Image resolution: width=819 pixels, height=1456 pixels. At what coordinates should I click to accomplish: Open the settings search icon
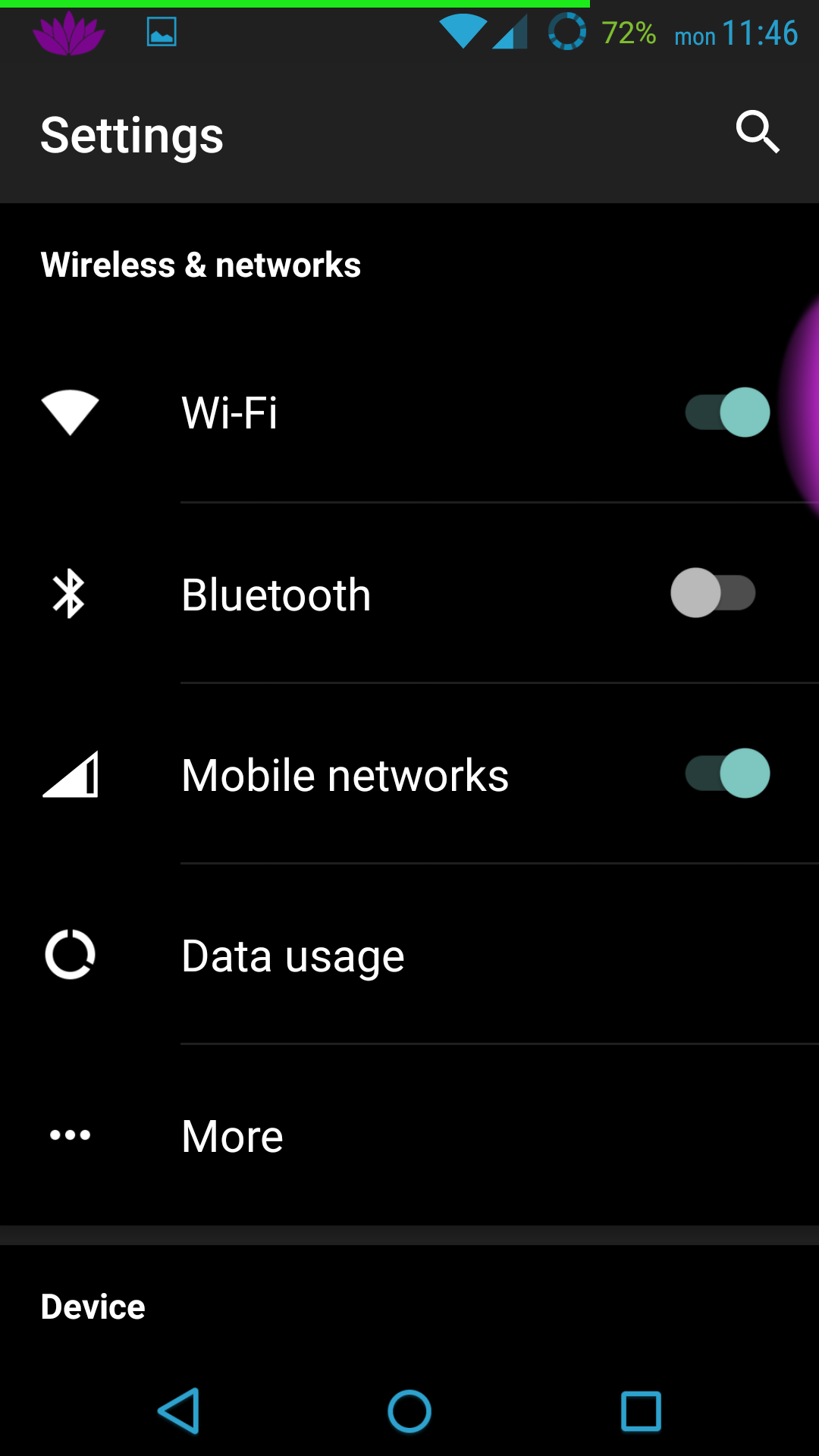(758, 133)
